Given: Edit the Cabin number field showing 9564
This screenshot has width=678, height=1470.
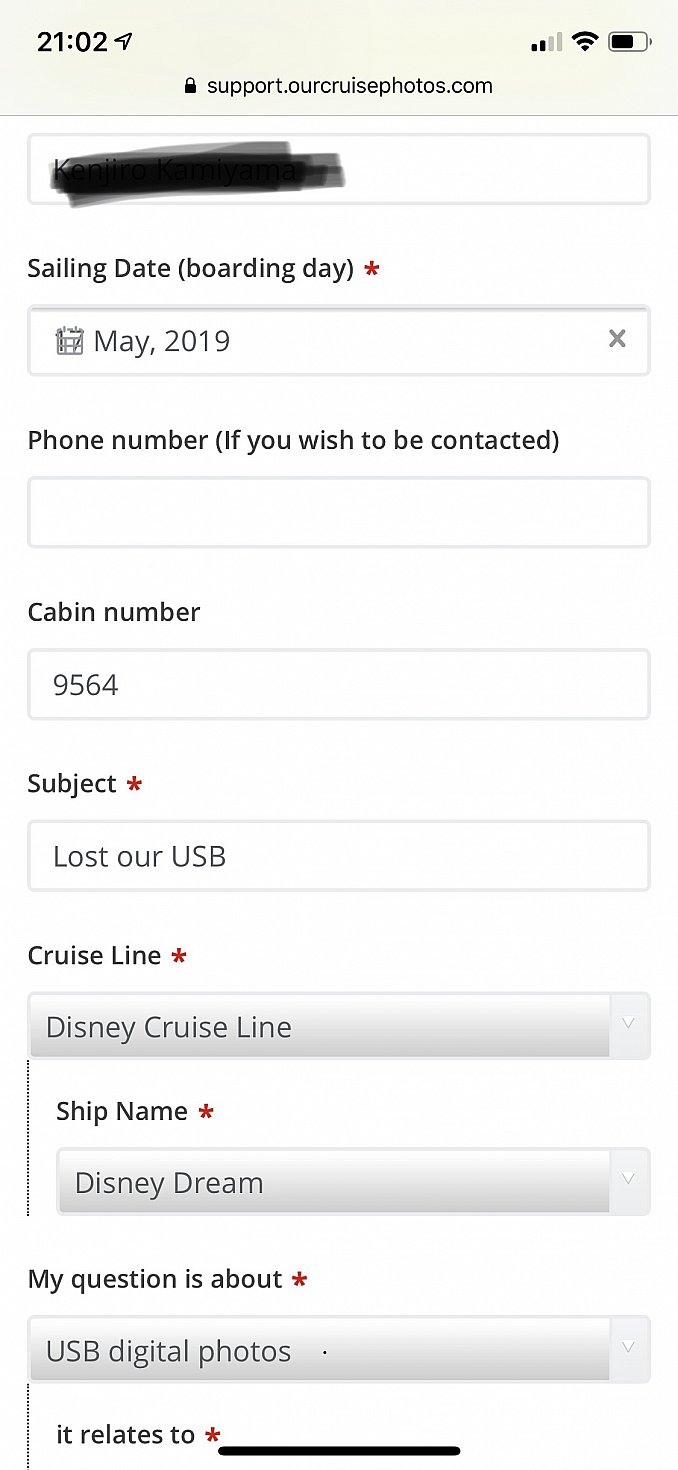Looking at the screenshot, I should pyautogui.click(x=339, y=684).
